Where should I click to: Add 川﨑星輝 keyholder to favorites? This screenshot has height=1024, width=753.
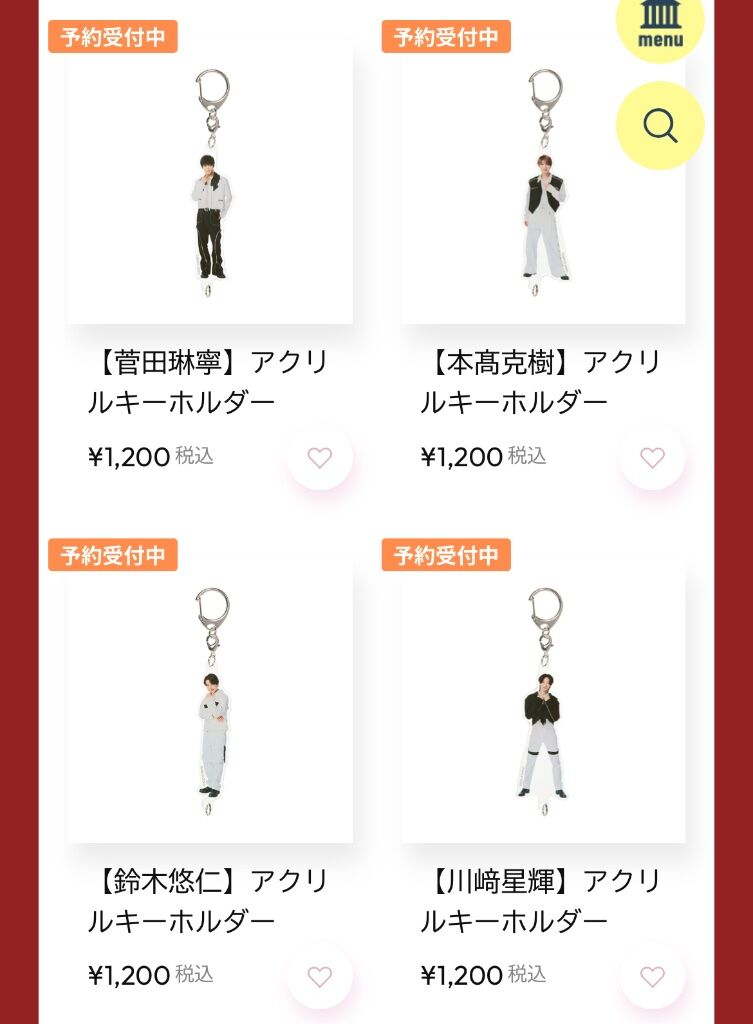(x=652, y=977)
